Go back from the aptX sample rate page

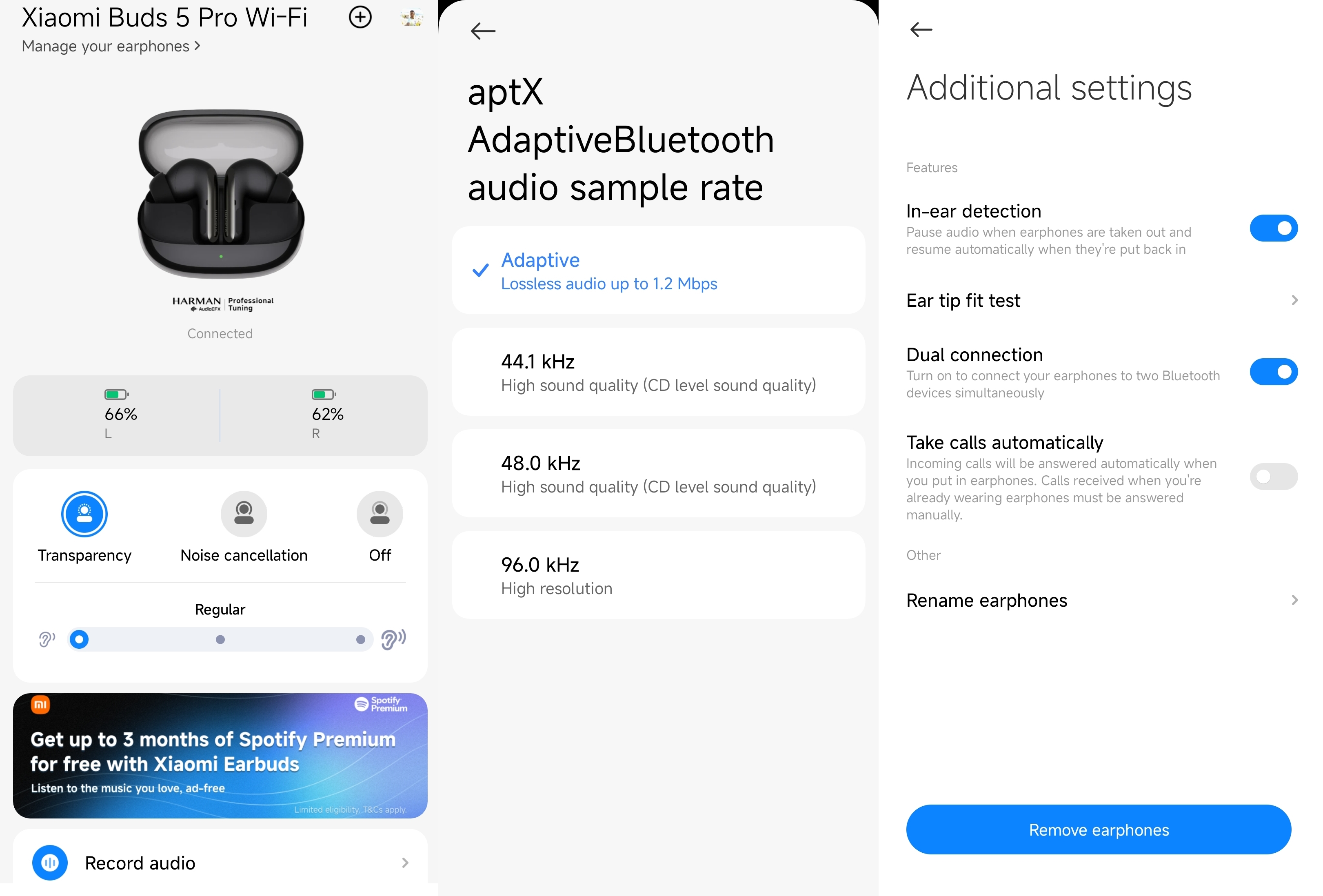point(483,31)
